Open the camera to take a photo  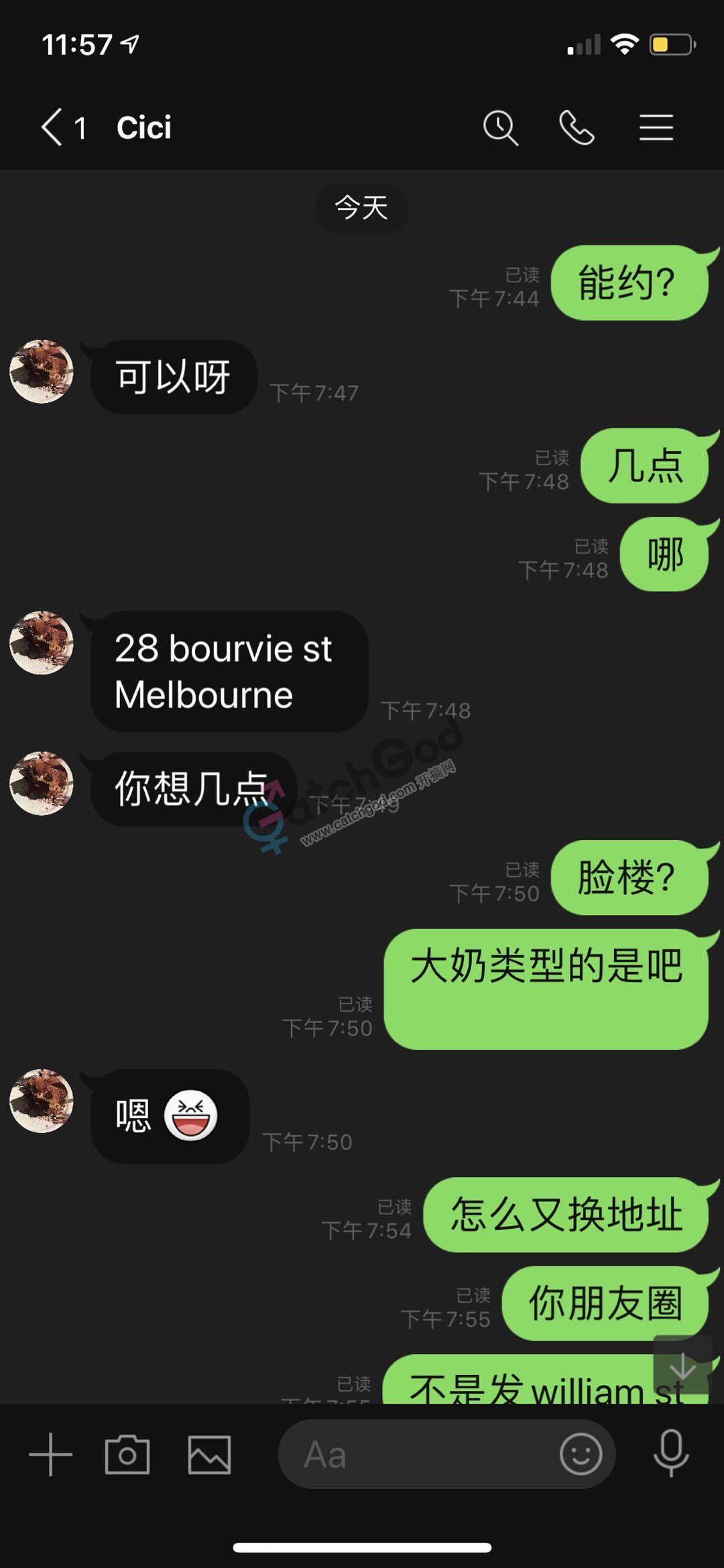[127, 1454]
